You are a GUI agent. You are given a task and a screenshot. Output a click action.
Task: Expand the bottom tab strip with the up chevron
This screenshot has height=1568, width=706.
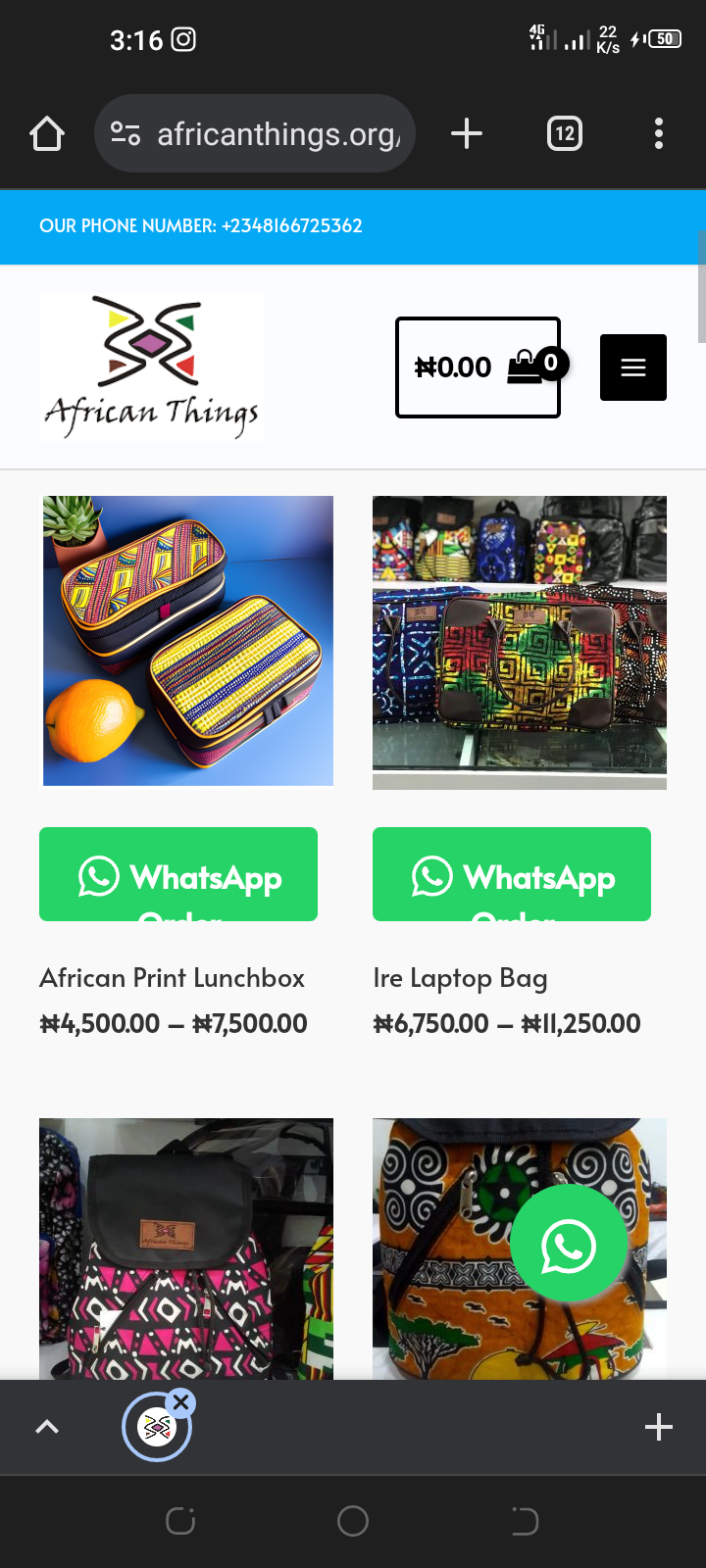click(x=47, y=1427)
